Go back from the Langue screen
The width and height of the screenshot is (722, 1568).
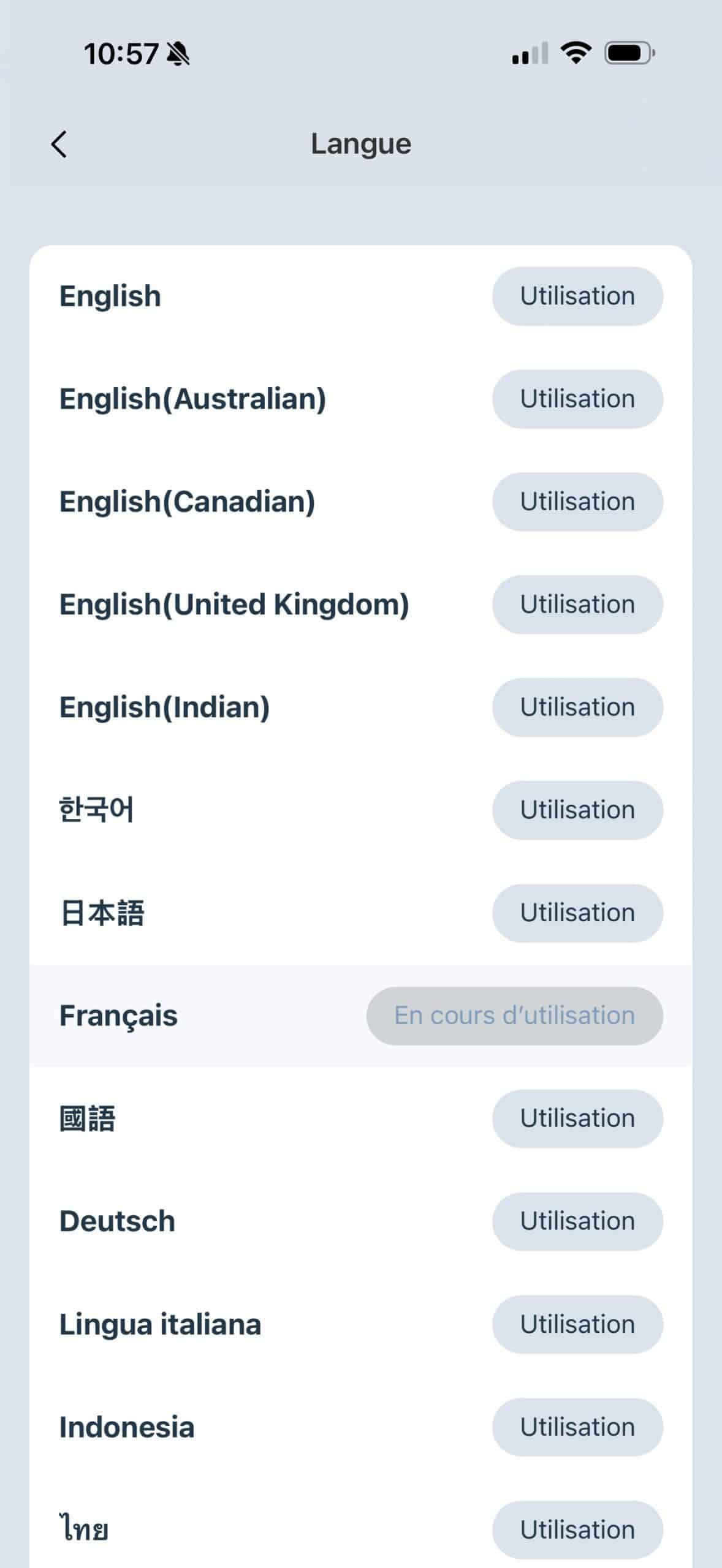click(59, 145)
